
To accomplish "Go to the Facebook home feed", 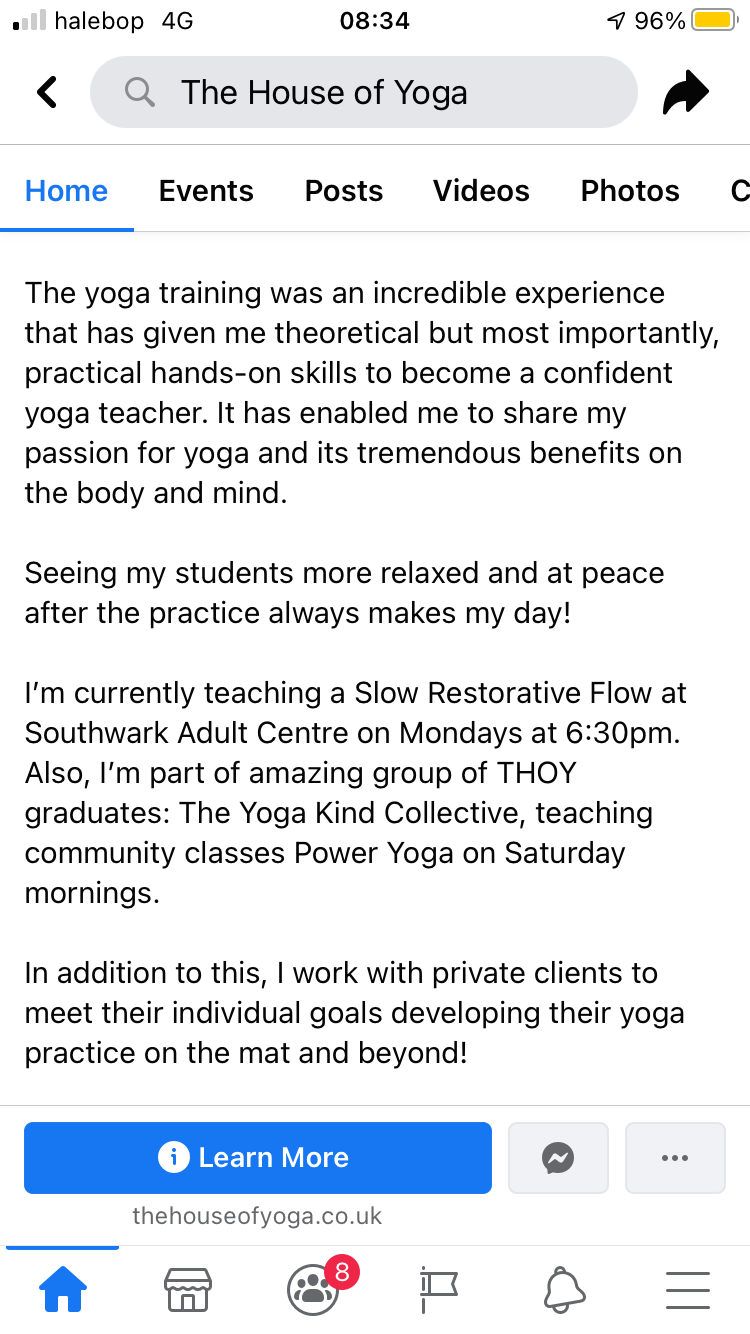I will coord(63,1290).
